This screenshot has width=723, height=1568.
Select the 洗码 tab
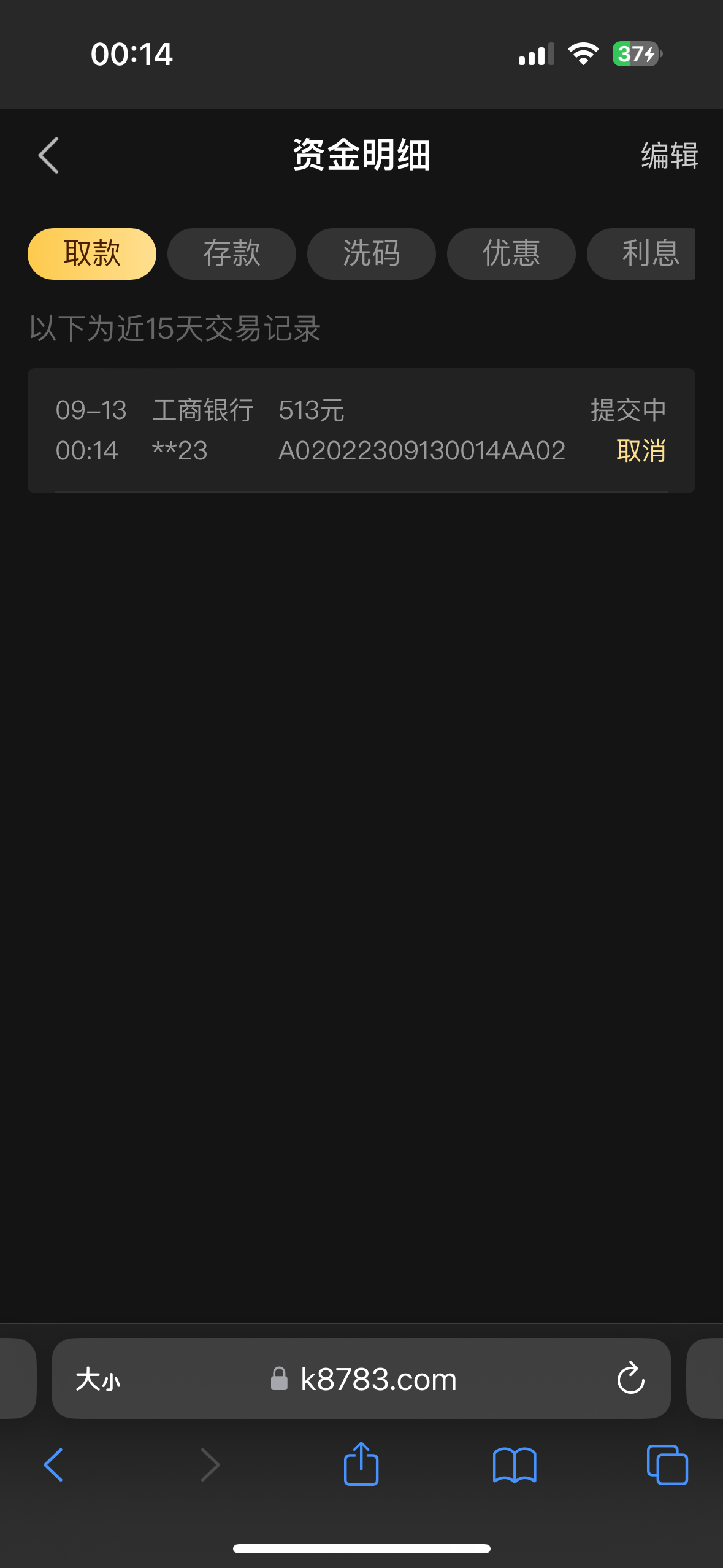point(371,253)
